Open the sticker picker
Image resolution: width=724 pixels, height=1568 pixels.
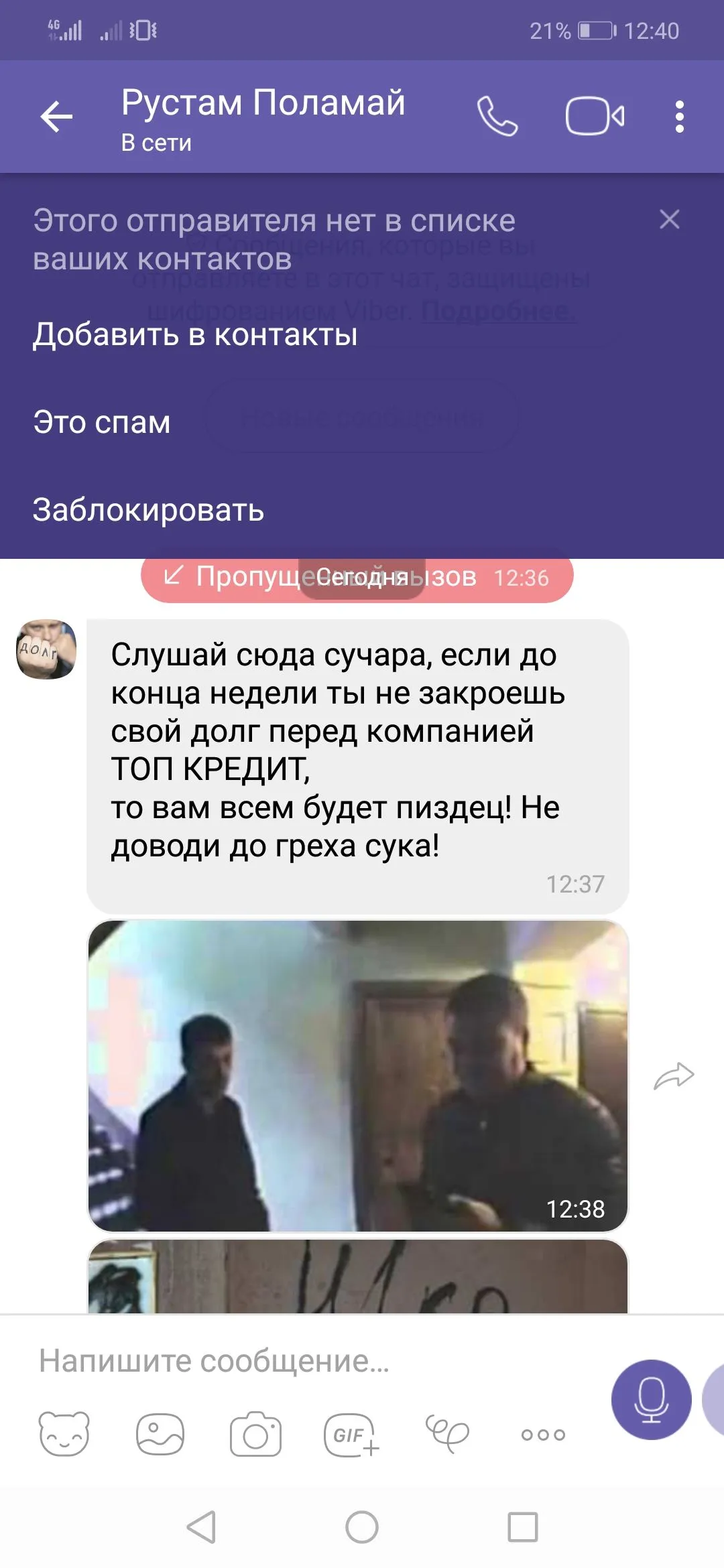(x=64, y=1434)
